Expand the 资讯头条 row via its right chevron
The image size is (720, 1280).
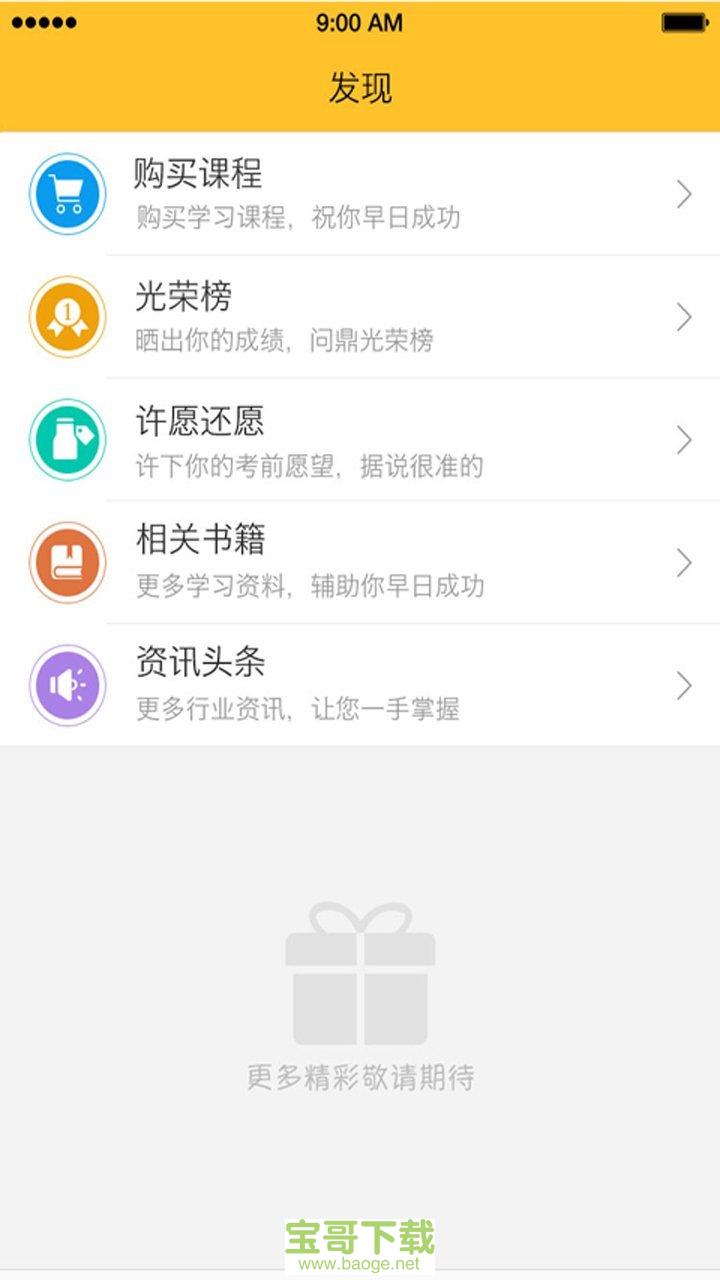[x=683, y=686]
